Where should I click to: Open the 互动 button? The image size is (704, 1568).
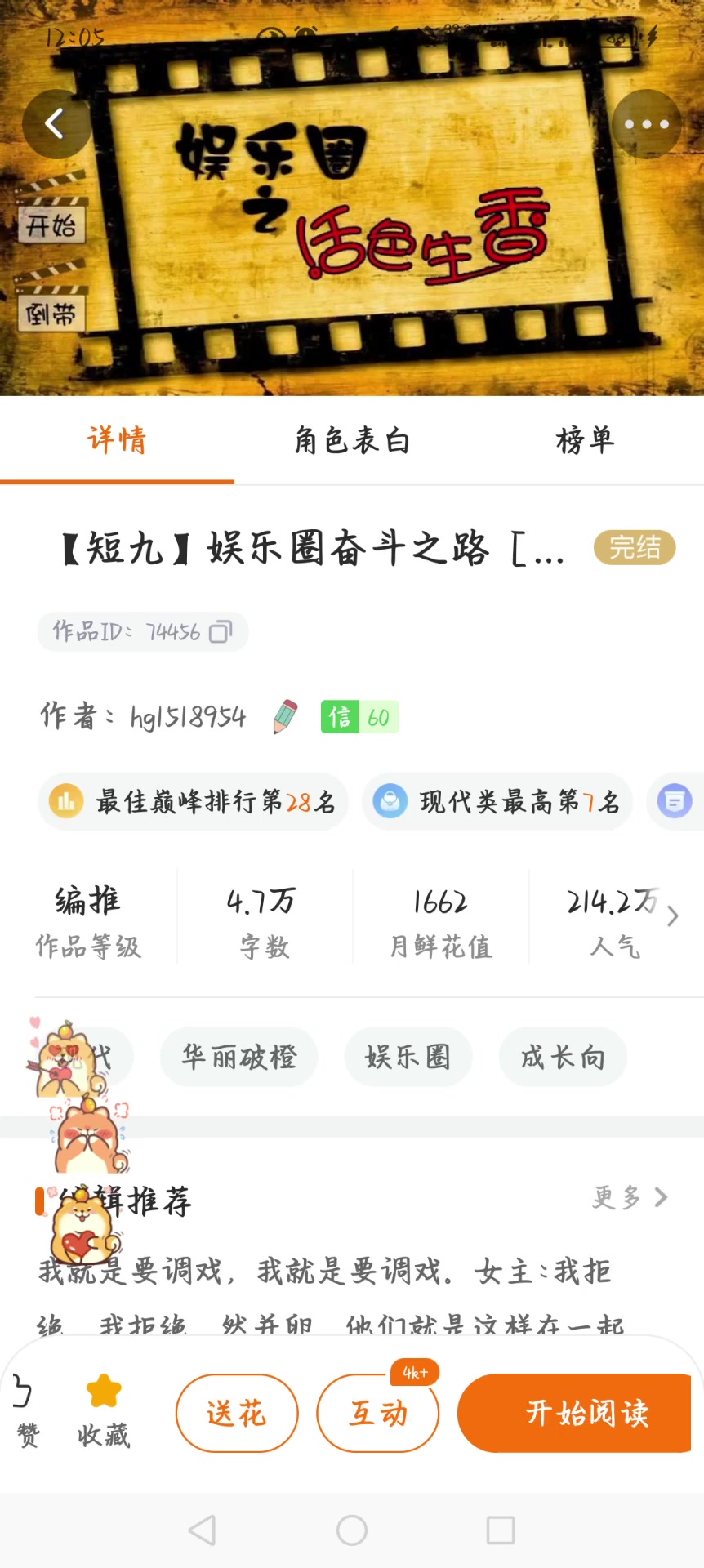click(378, 1413)
